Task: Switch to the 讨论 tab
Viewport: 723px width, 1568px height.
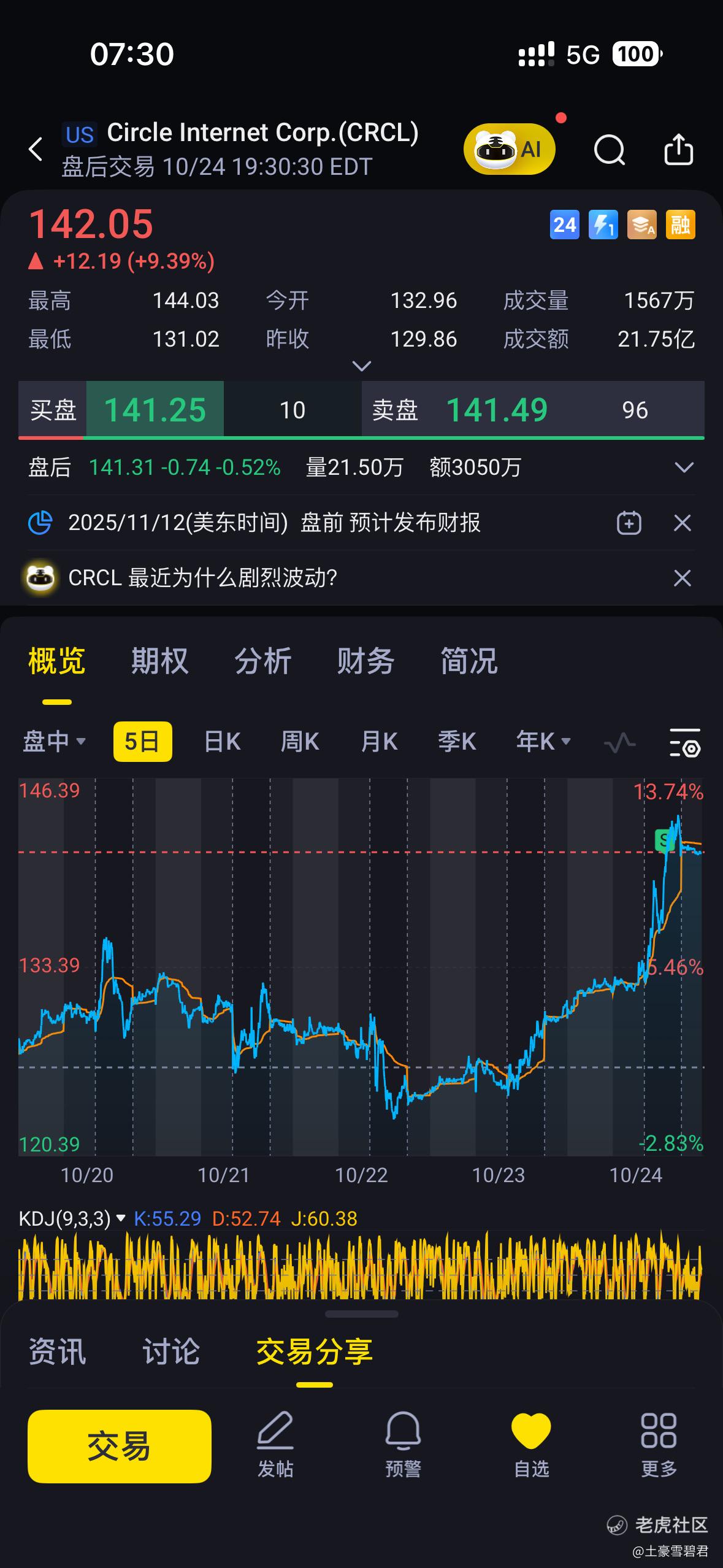Action: click(171, 1351)
